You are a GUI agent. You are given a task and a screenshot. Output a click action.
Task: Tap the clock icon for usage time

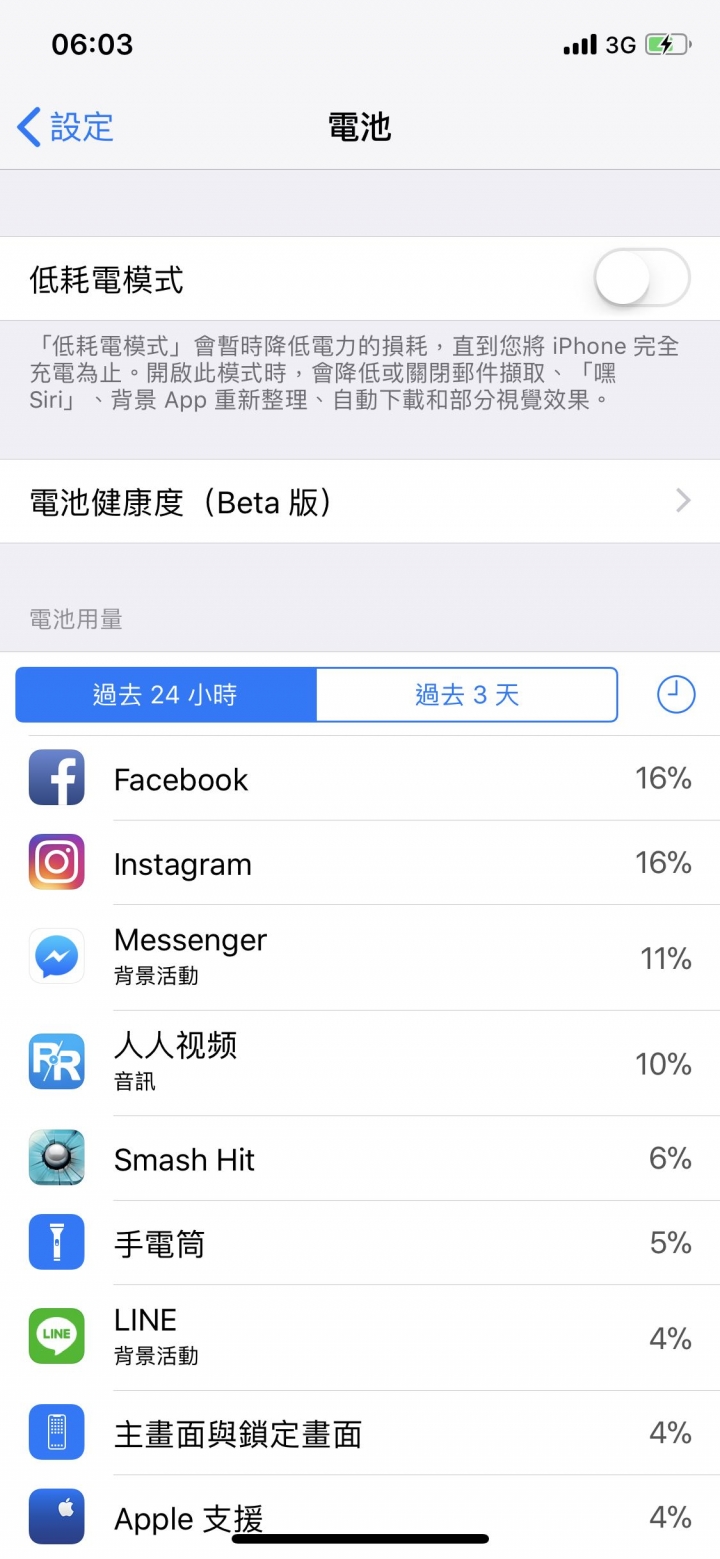(x=675, y=695)
